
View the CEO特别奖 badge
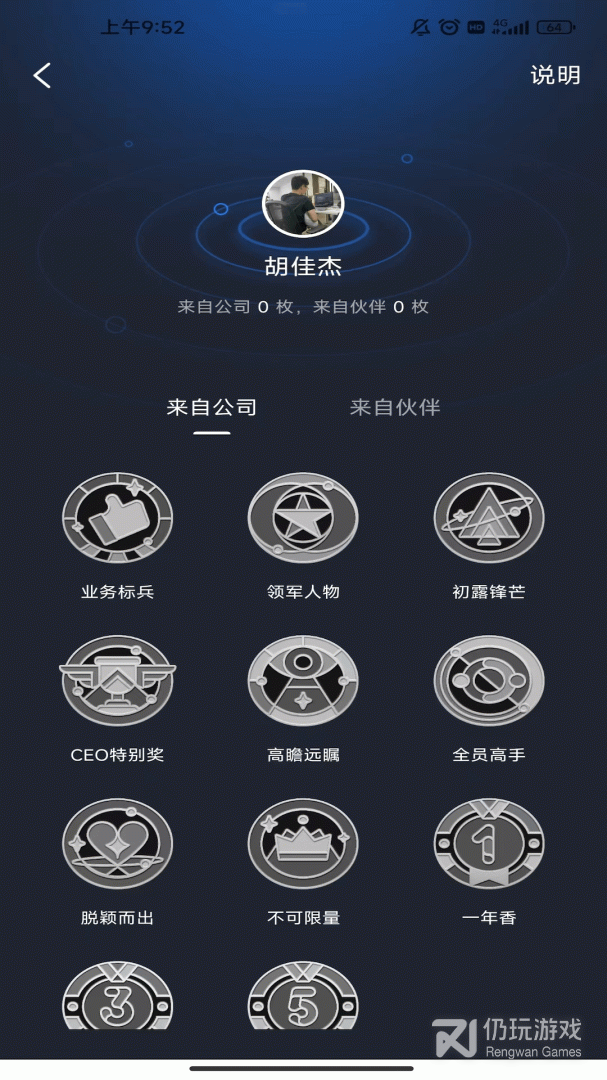point(118,682)
